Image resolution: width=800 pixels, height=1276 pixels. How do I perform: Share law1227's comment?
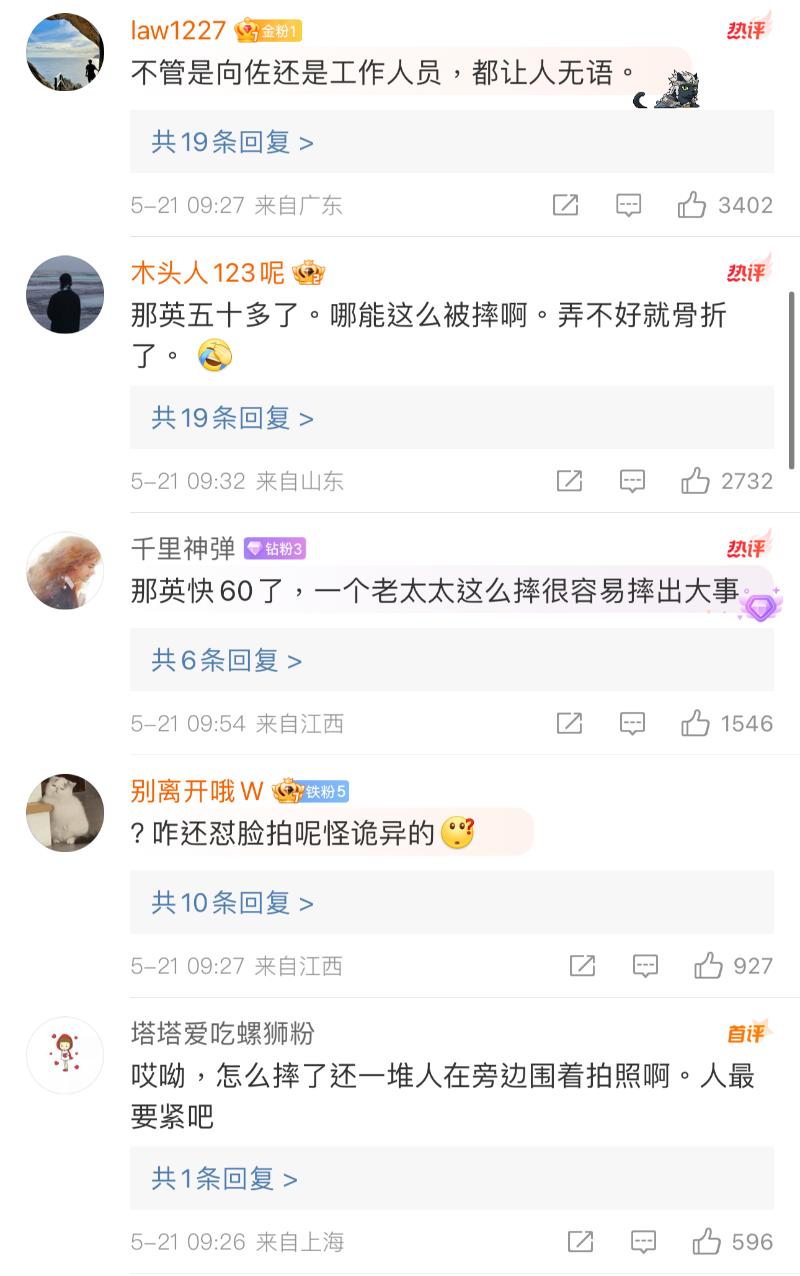tap(565, 205)
